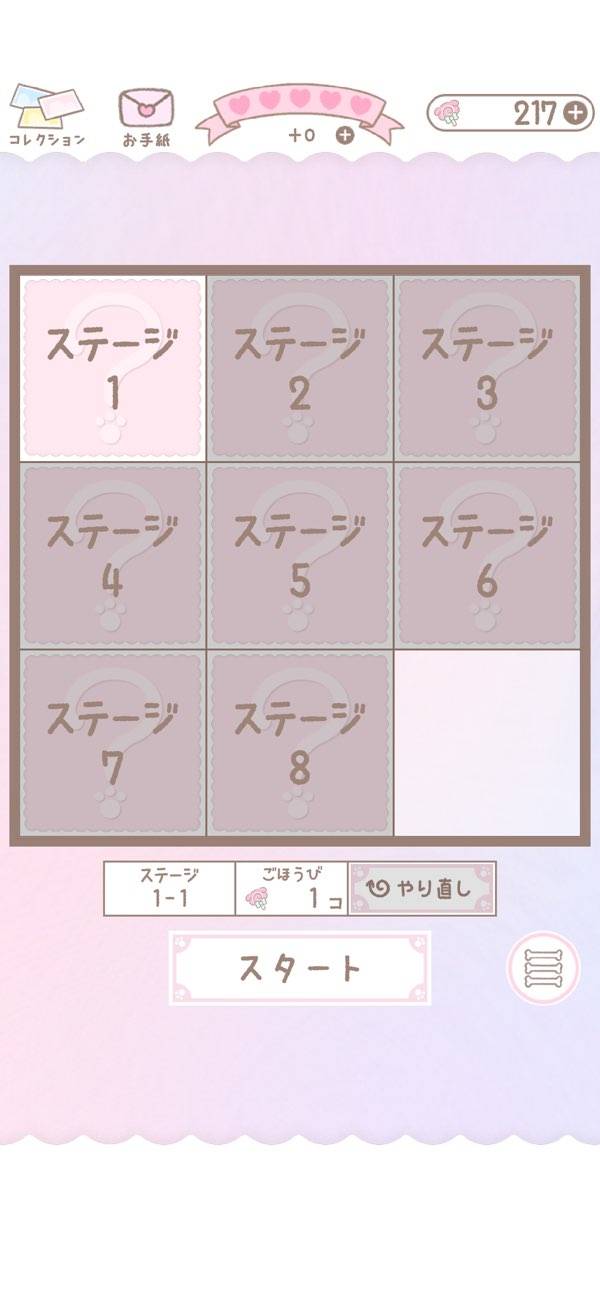The width and height of the screenshot is (600, 1299).
Task: Open the お手紙 letters envelope
Action: tap(146, 117)
